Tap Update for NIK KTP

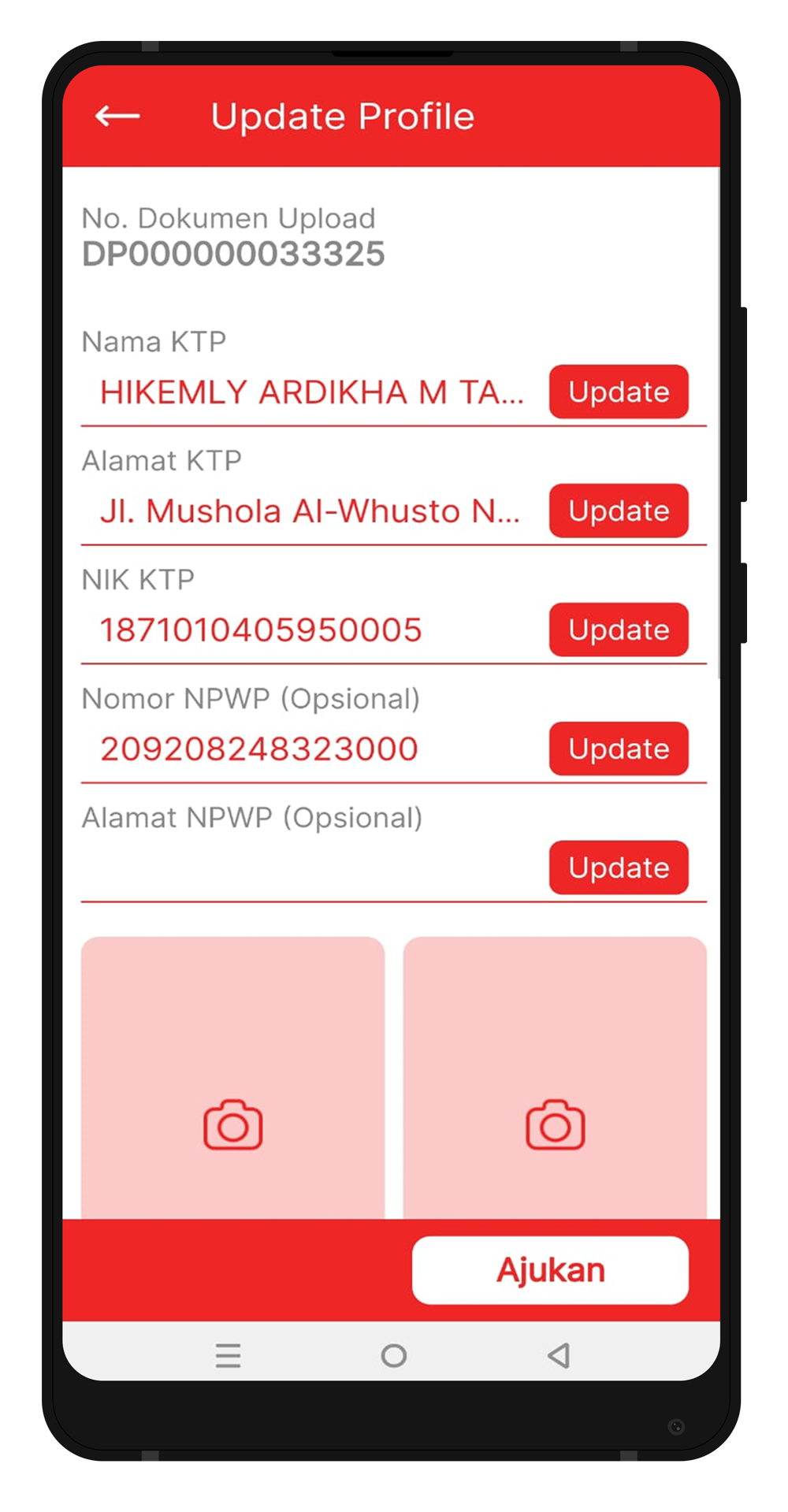coord(619,630)
